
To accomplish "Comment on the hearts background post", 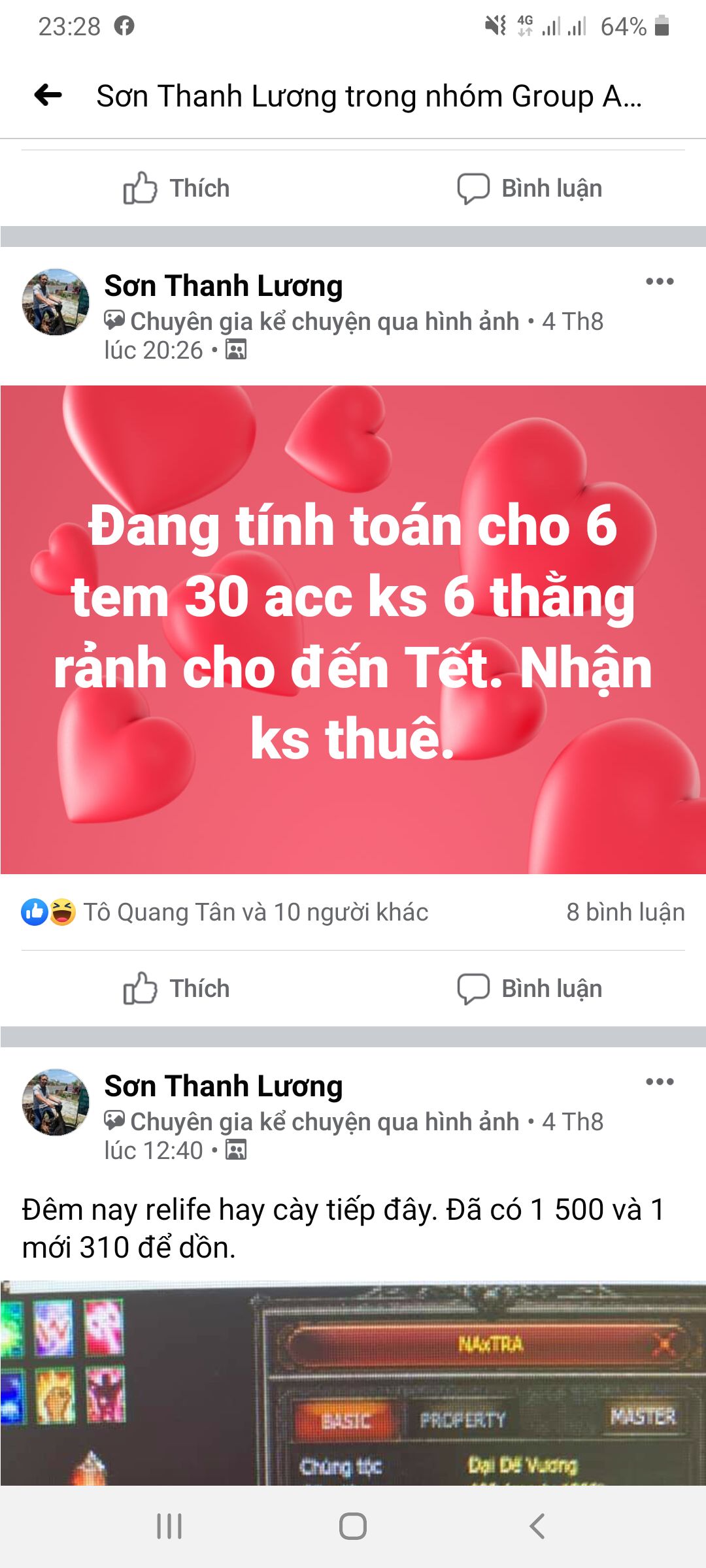I will [529, 988].
